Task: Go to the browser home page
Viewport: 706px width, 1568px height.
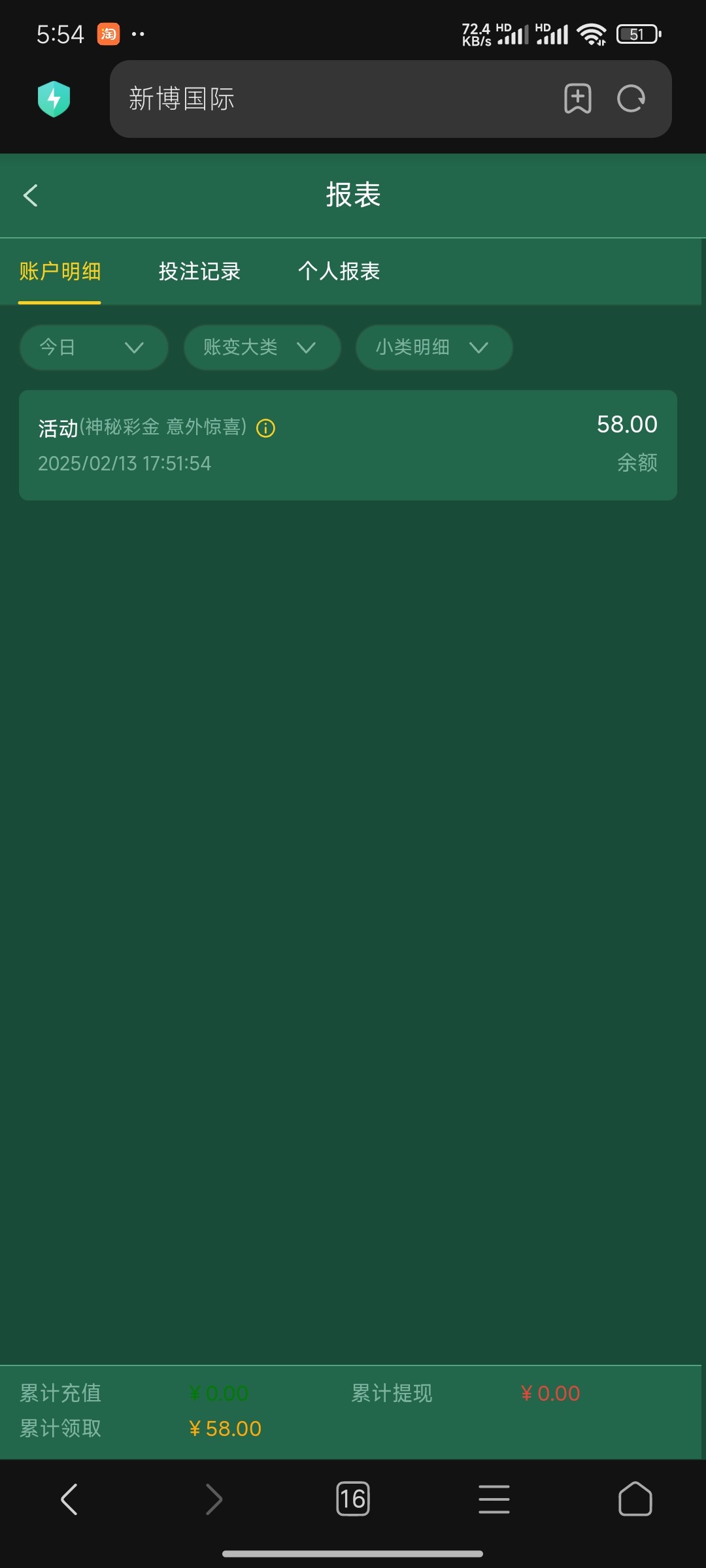Action: [635, 1499]
